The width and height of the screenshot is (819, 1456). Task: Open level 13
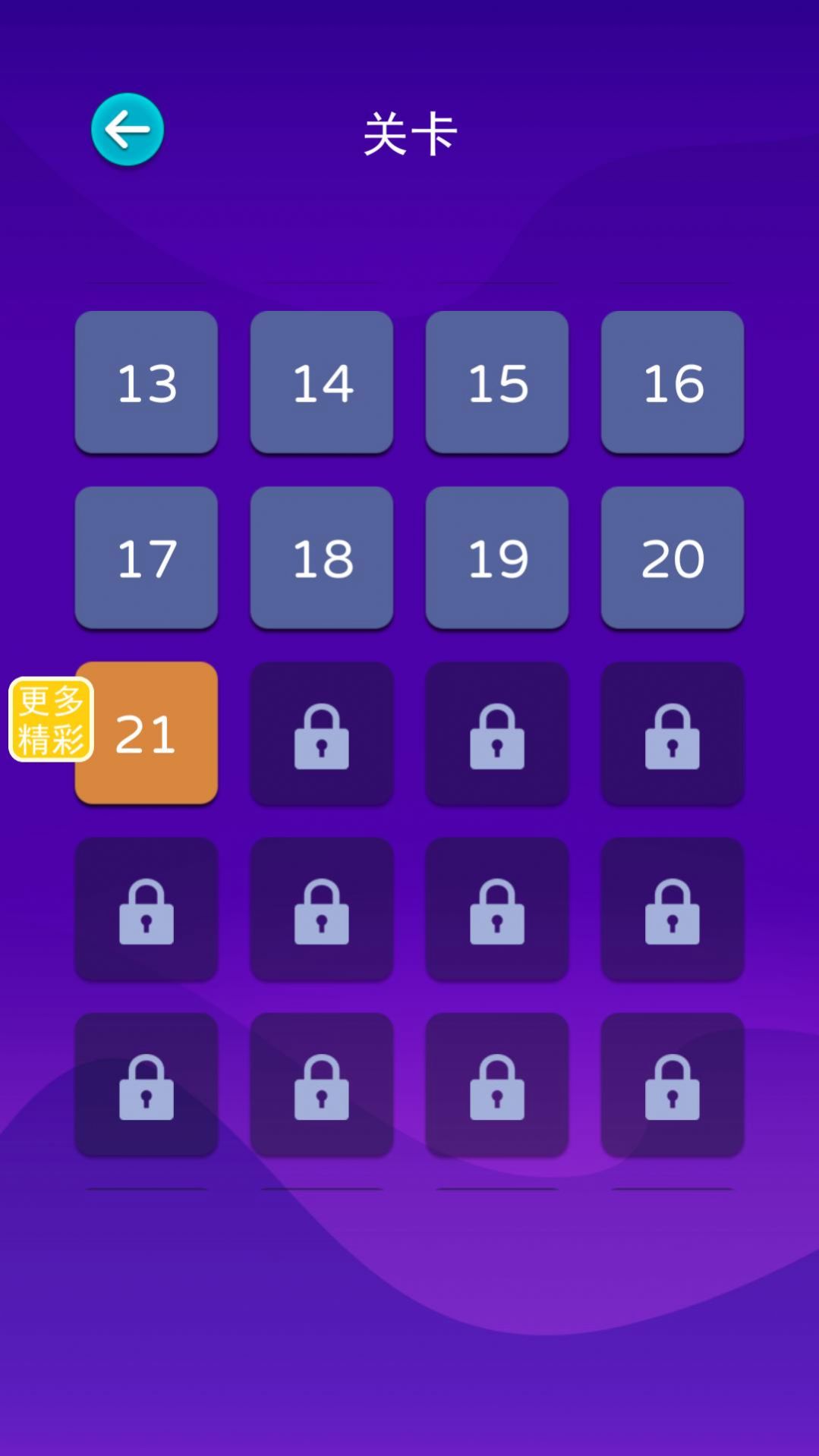146,383
